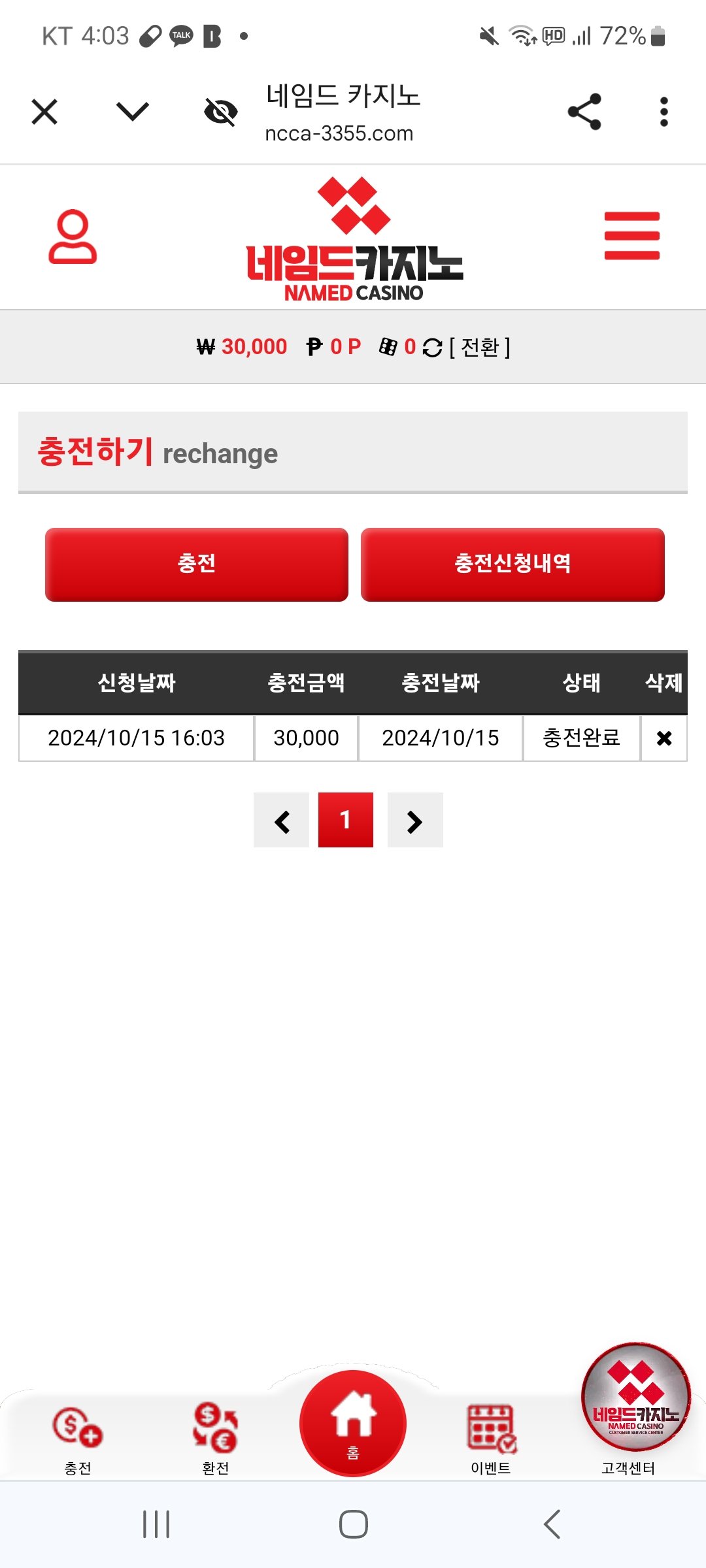Open the browser overflow menu

click(664, 112)
